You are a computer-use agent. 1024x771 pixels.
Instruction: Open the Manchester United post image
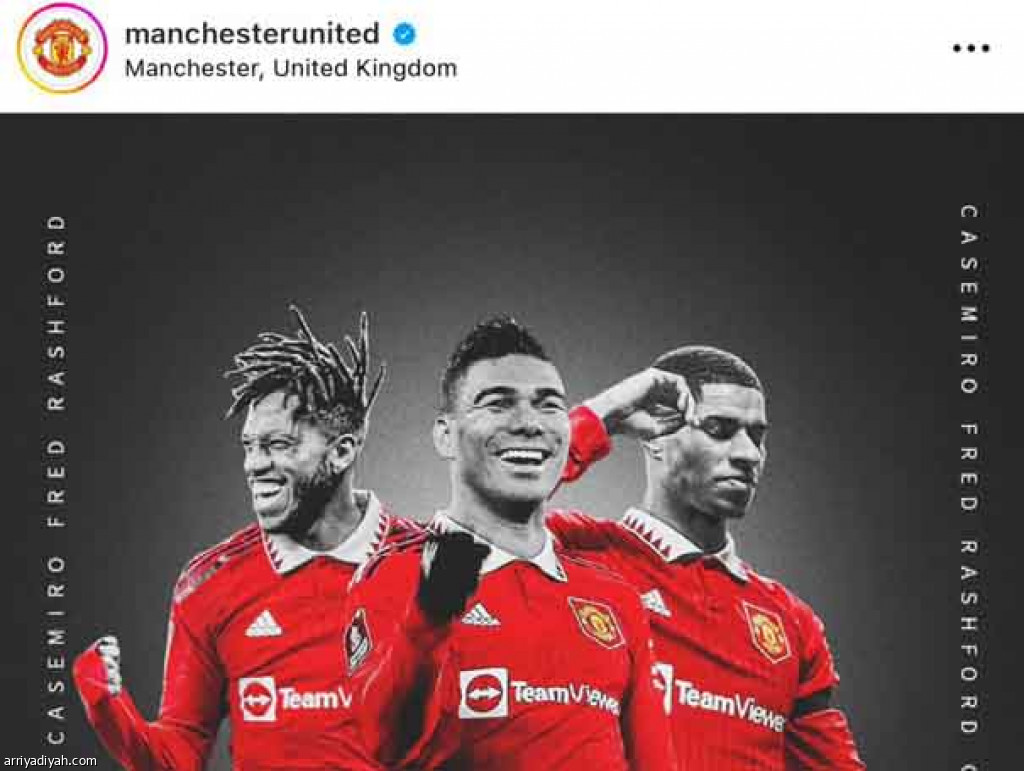tap(512, 440)
